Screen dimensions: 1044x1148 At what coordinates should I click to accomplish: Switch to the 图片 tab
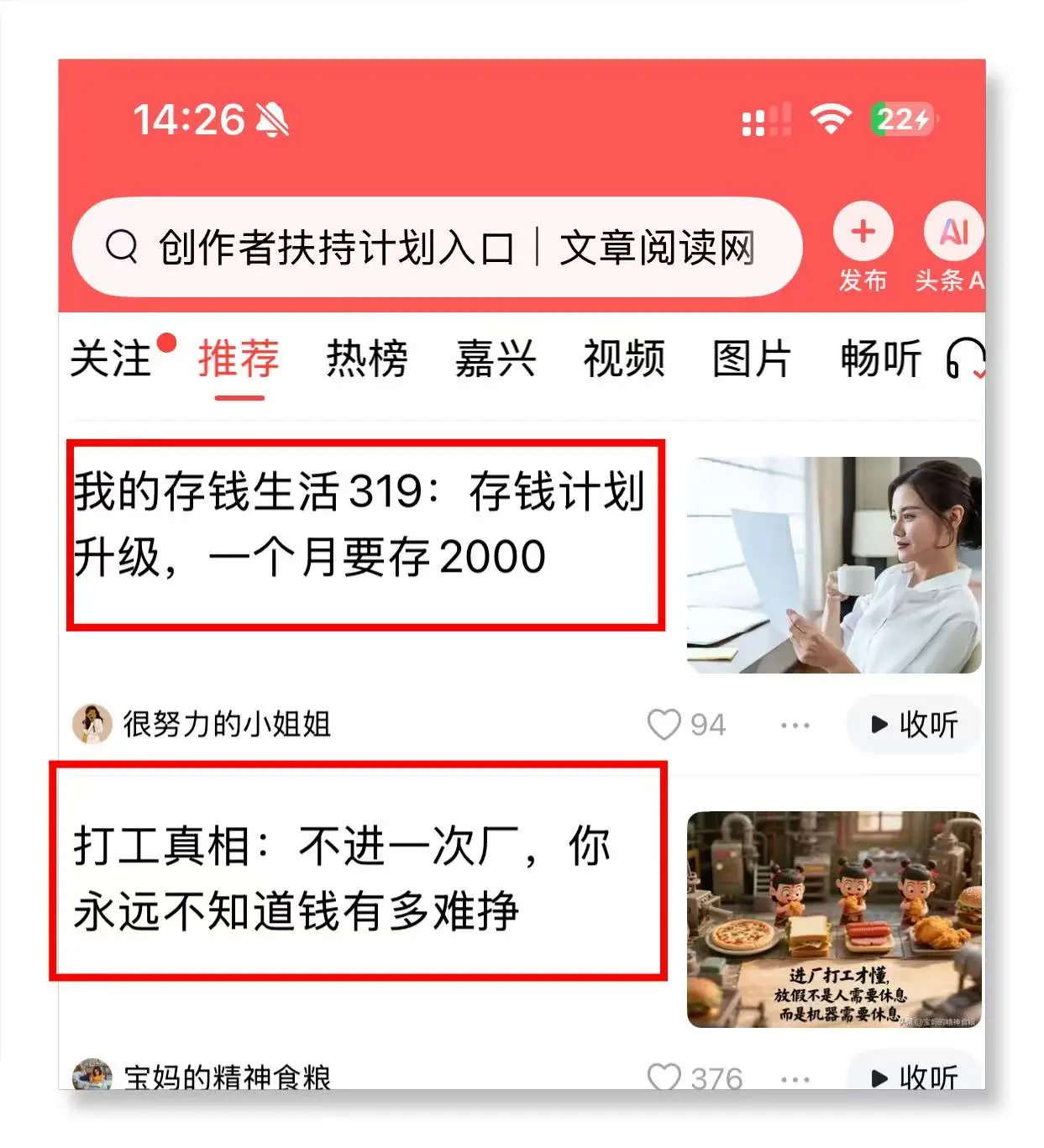(x=752, y=359)
